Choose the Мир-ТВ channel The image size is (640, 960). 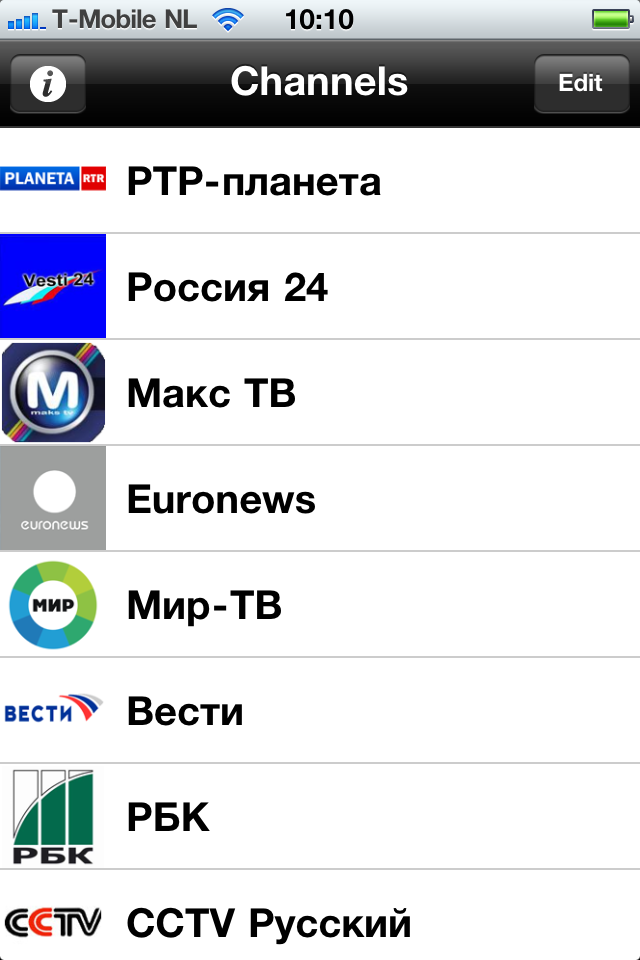(320, 605)
